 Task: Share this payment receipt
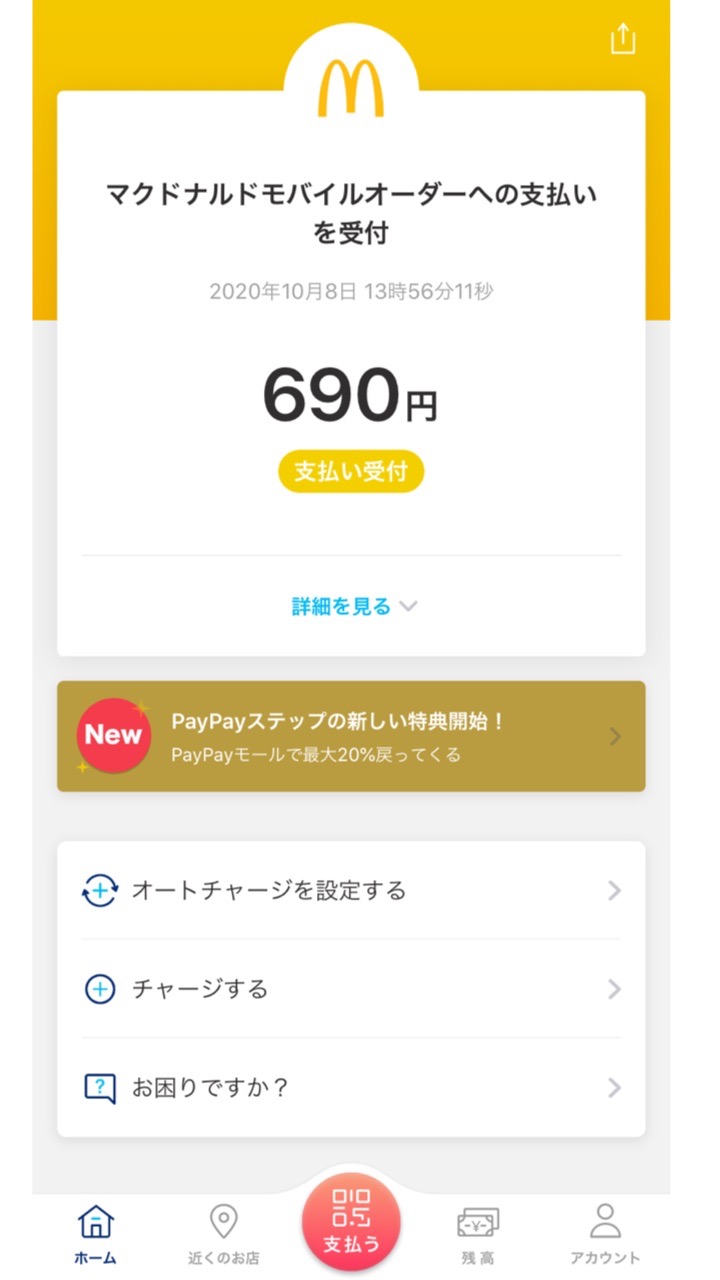pos(623,39)
